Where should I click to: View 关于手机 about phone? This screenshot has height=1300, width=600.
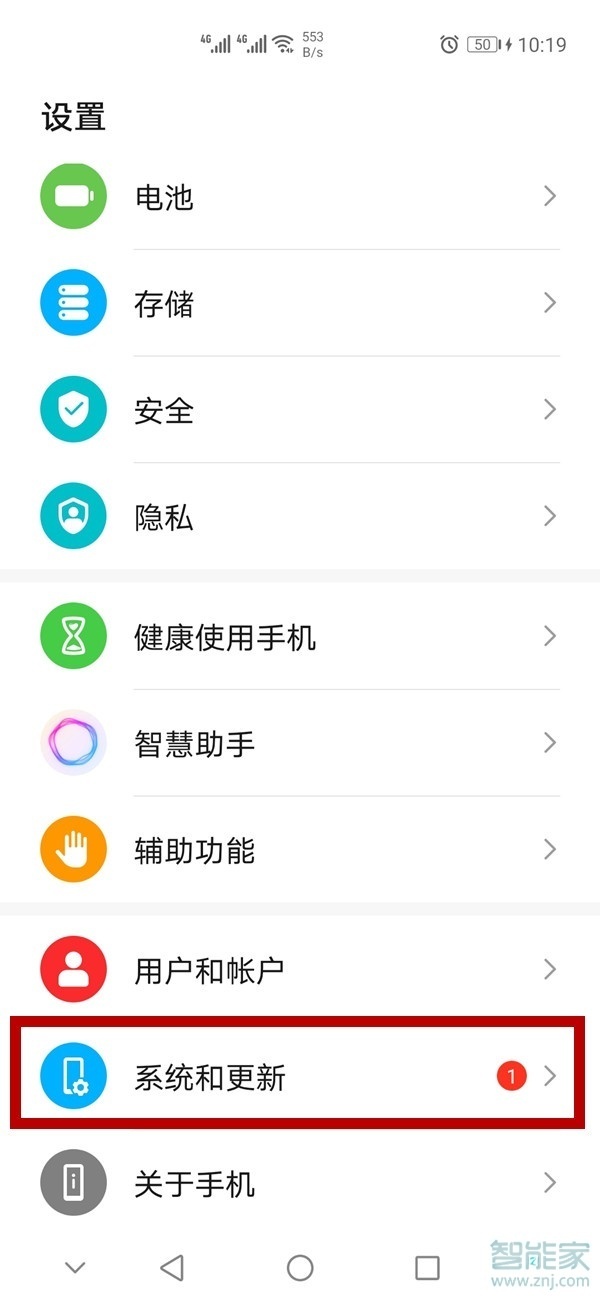coord(300,1184)
